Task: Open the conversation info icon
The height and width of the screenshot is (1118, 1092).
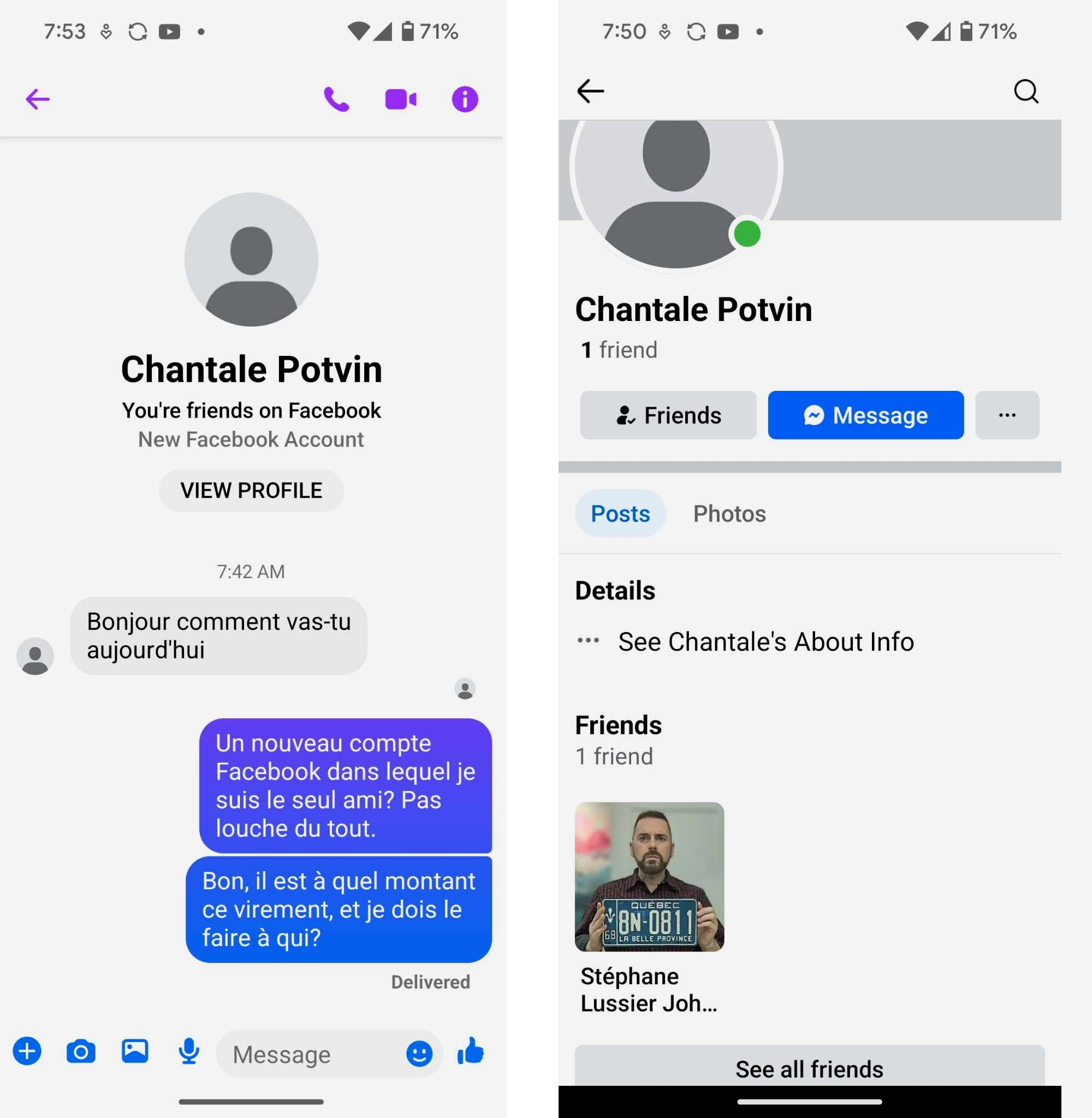Action: click(465, 99)
